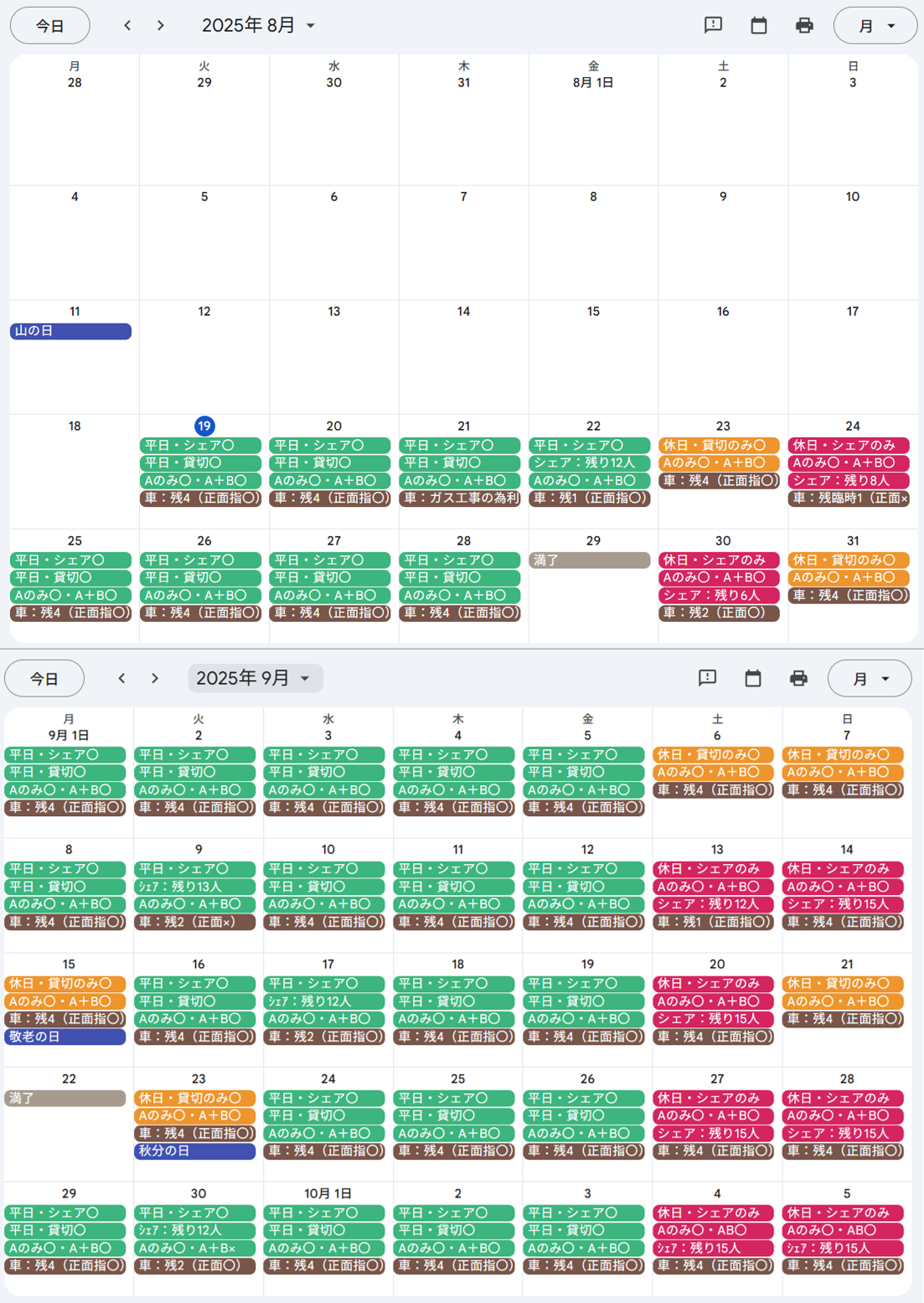The height and width of the screenshot is (1303, 924).
Task: Go to next month from 2025年 9月
Action: 155,679
